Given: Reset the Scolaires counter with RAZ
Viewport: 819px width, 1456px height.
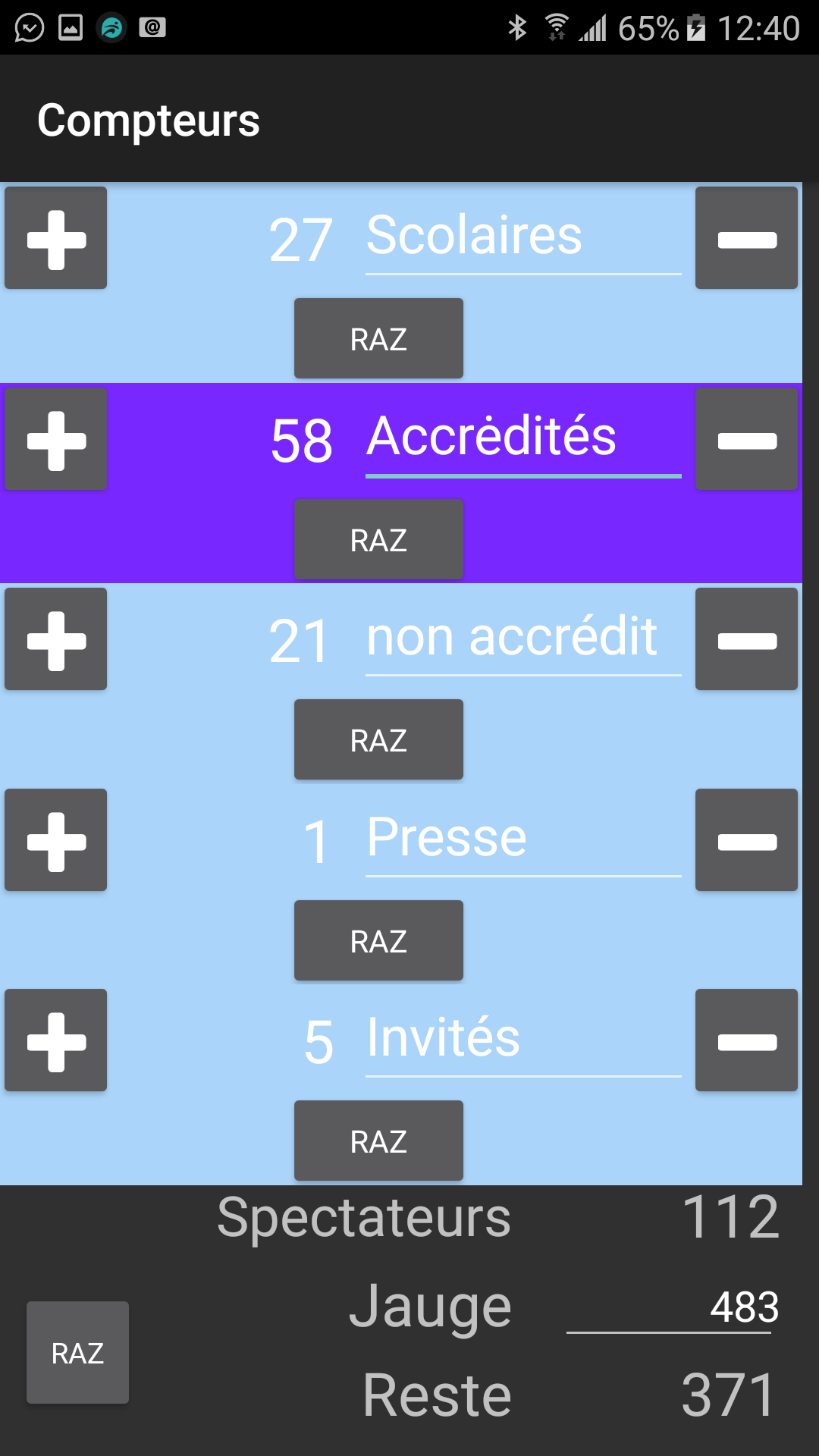Looking at the screenshot, I should click(378, 338).
